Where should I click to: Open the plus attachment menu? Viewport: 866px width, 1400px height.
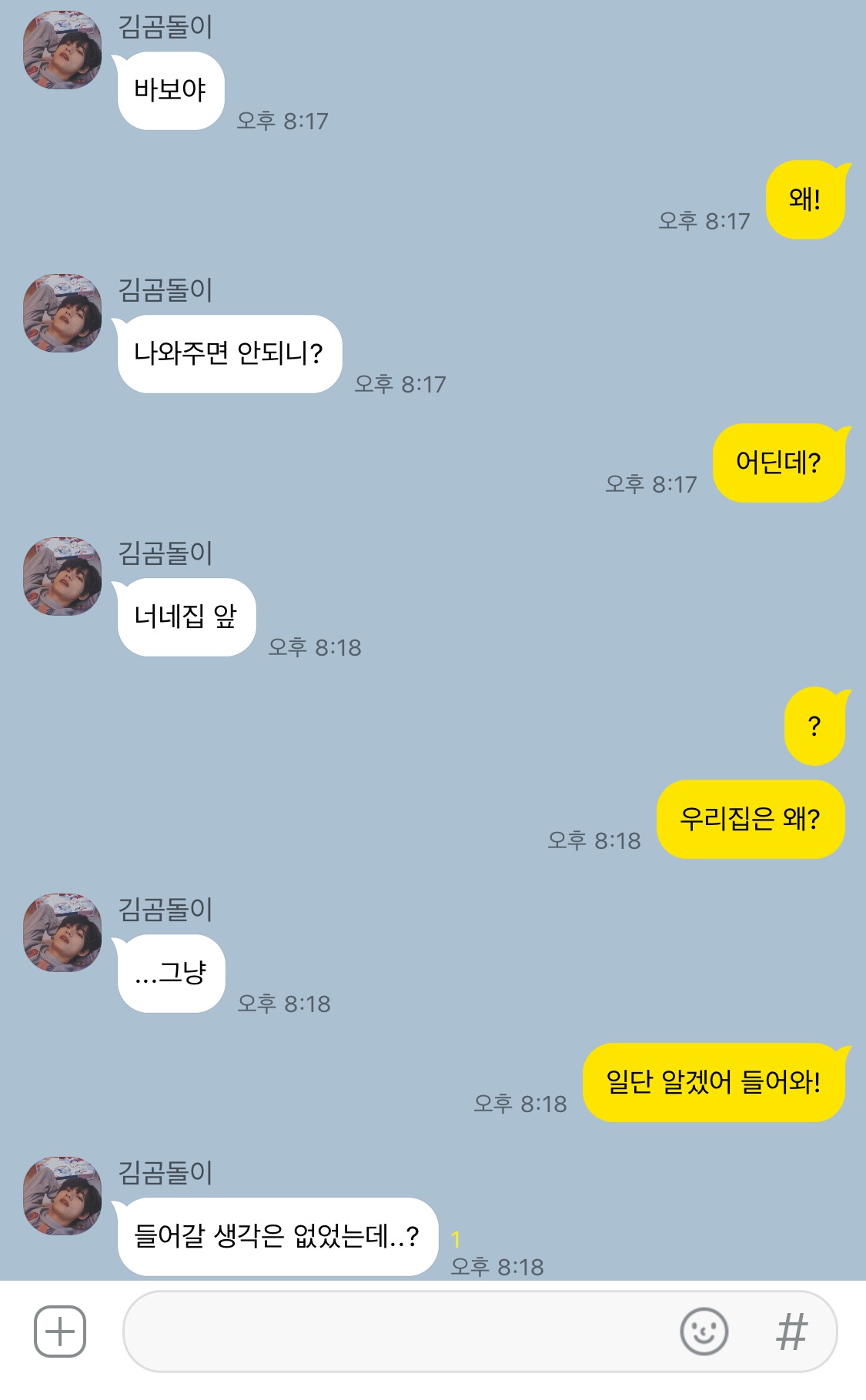pyautogui.click(x=60, y=1332)
